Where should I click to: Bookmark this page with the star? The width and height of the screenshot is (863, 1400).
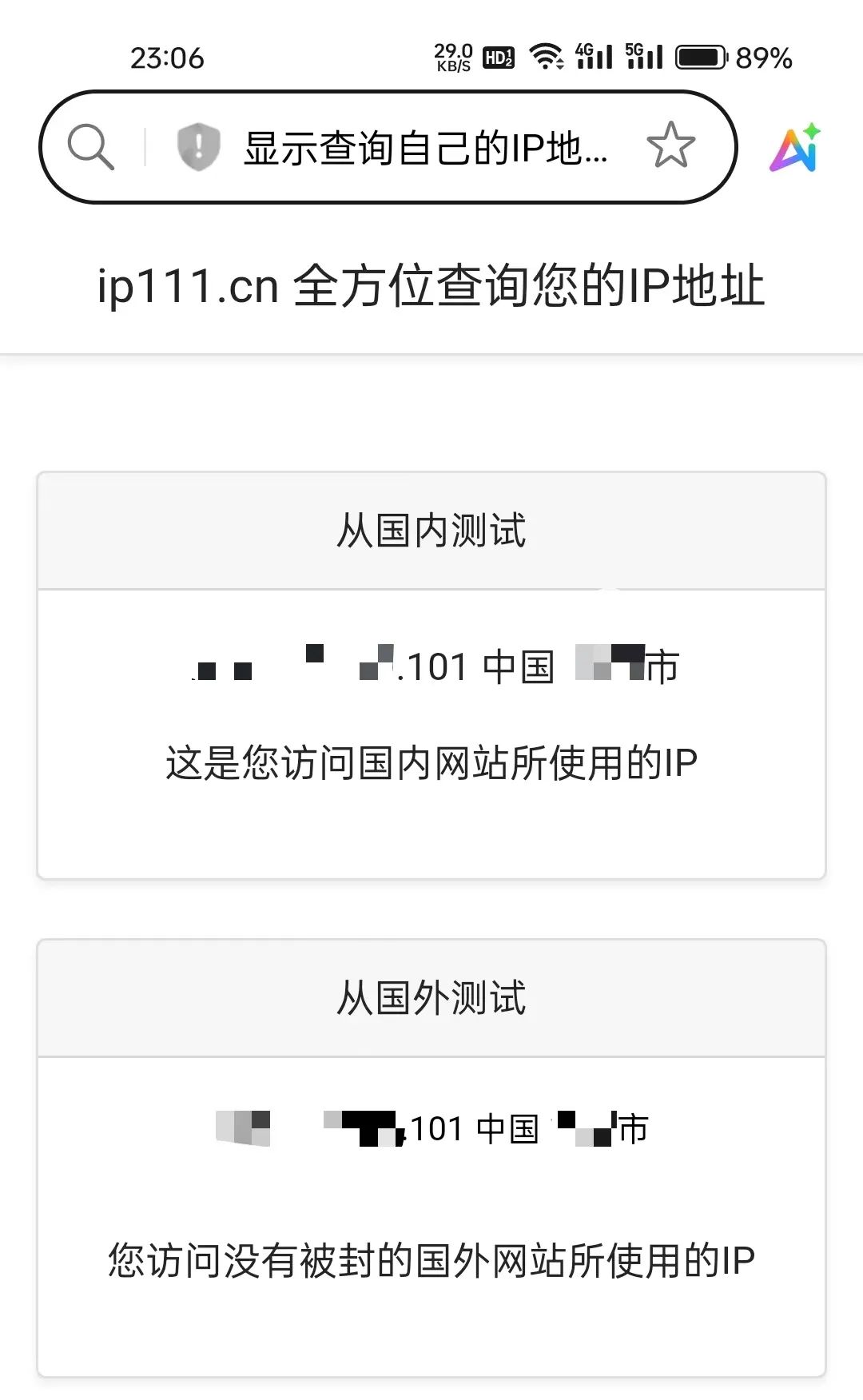click(670, 146)
